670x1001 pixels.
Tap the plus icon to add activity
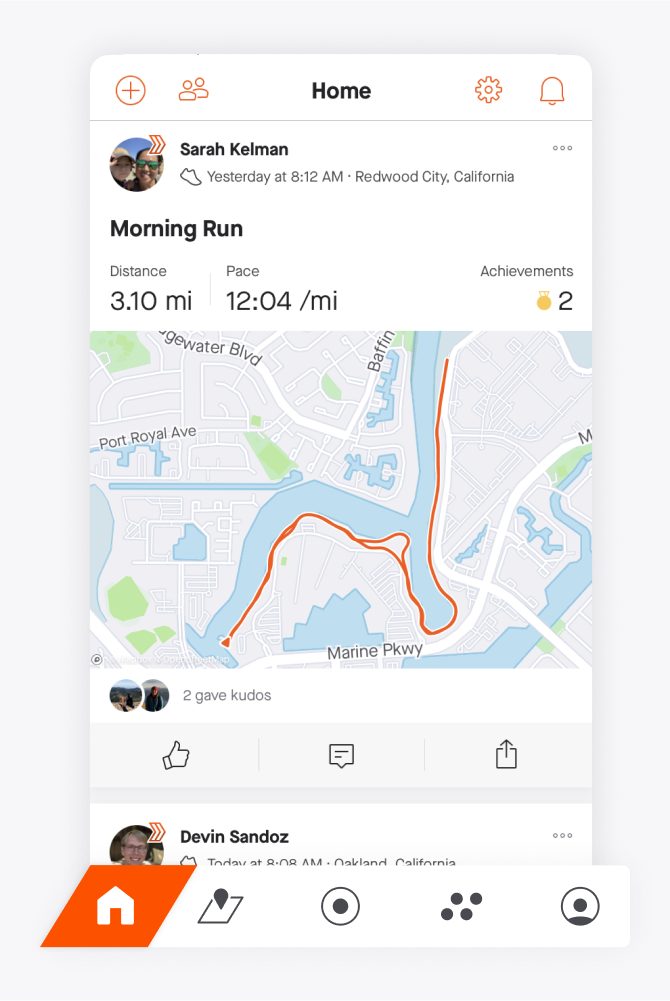click(x=131, y=91)
